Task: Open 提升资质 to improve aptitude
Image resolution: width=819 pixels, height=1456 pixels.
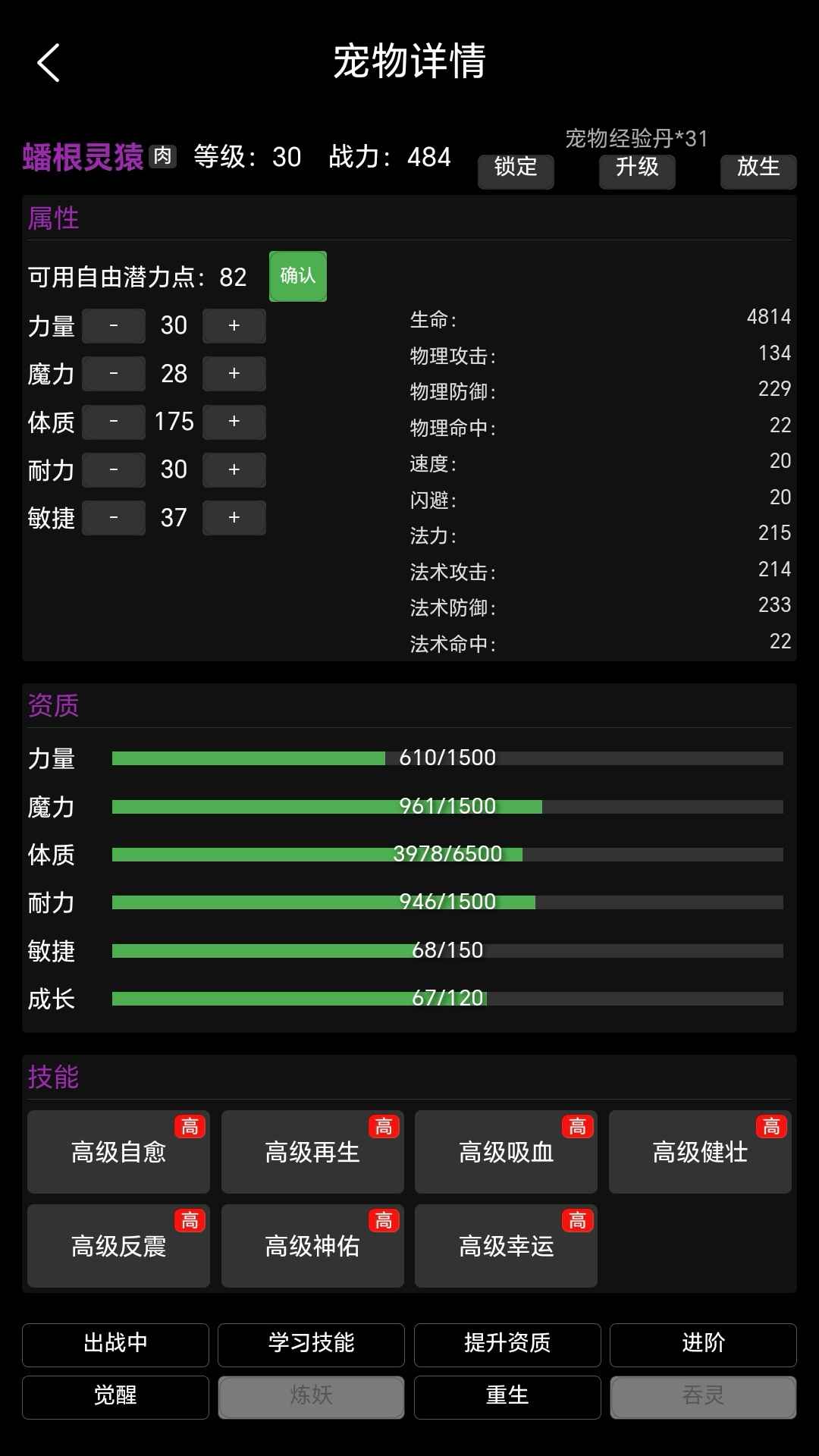Action: (x=507, y=1344)
